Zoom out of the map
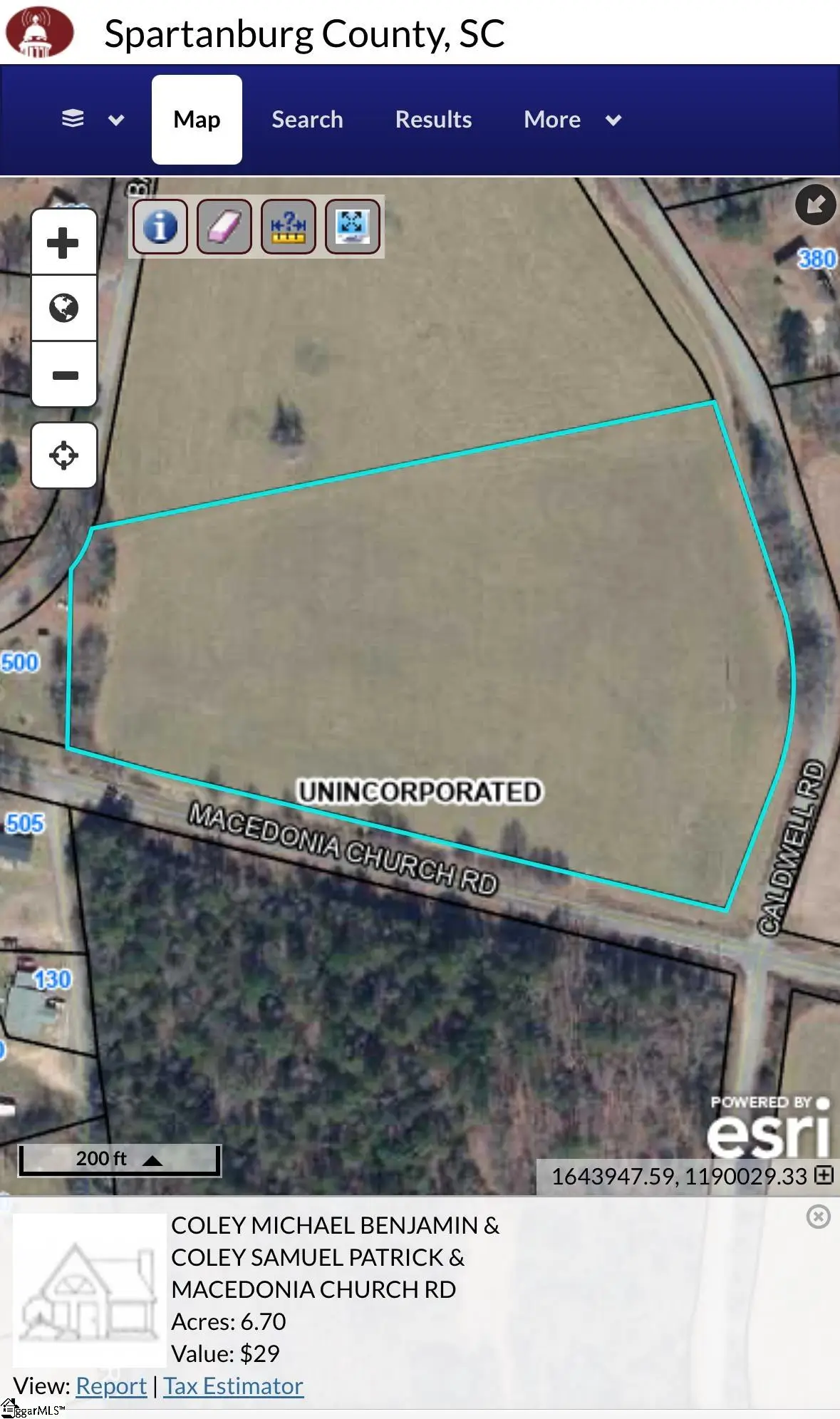840x1419 pixels. tap(63, 375)
